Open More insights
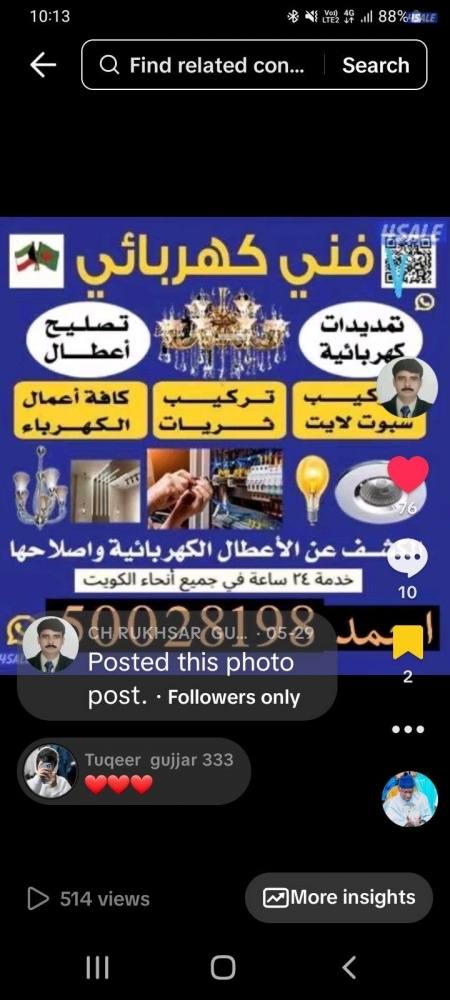 point(339,897)
